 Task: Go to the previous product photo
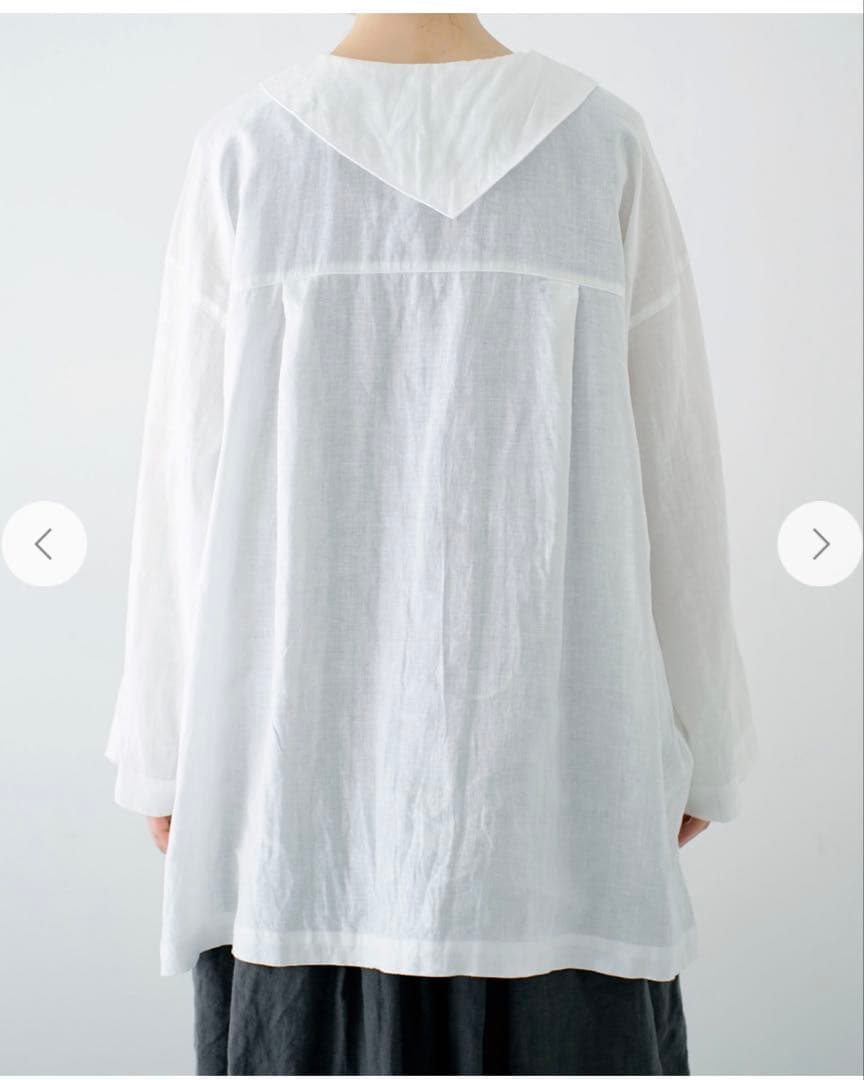[x=44, y=544]
